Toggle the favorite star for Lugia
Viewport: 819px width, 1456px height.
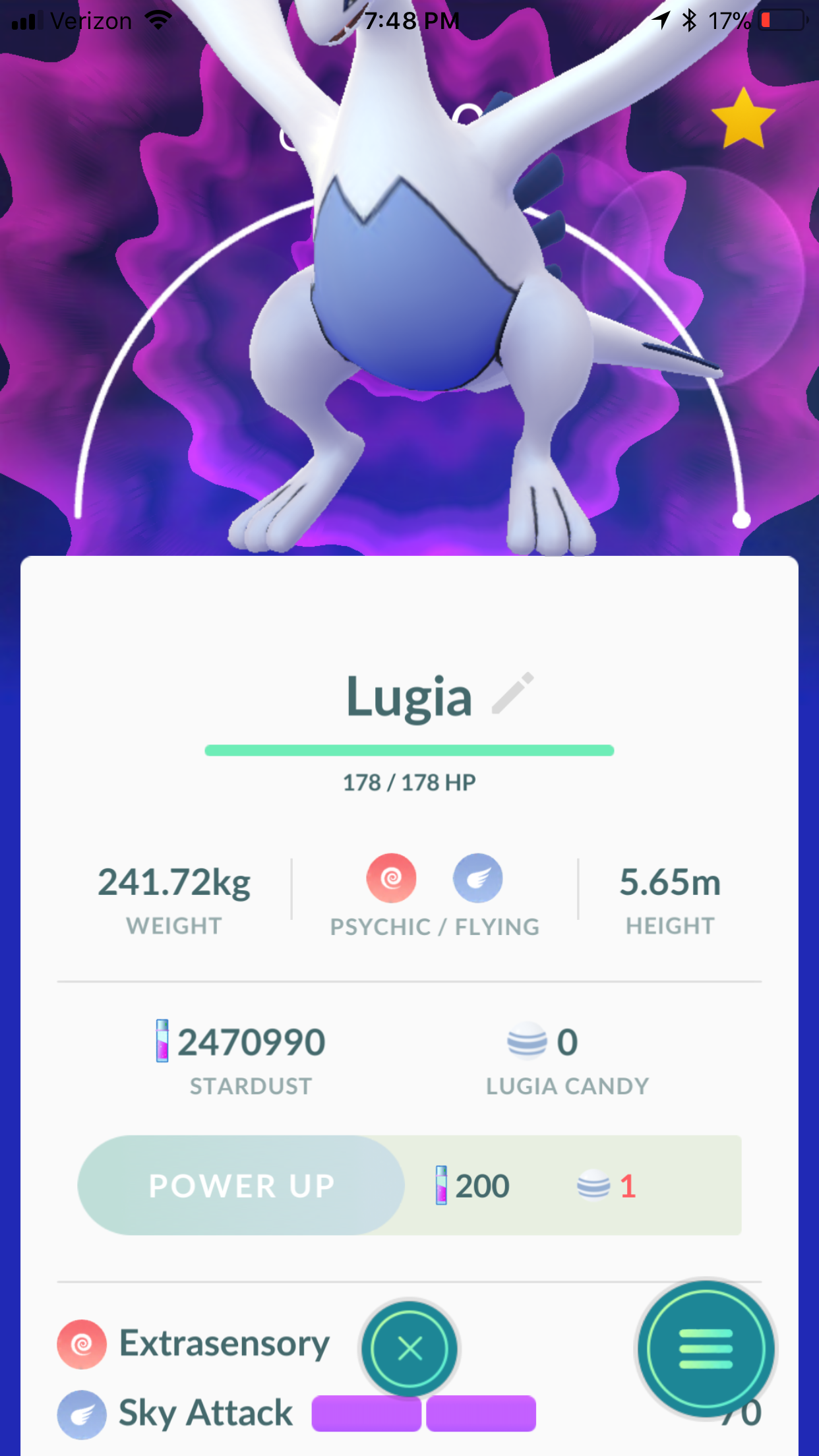744,119
